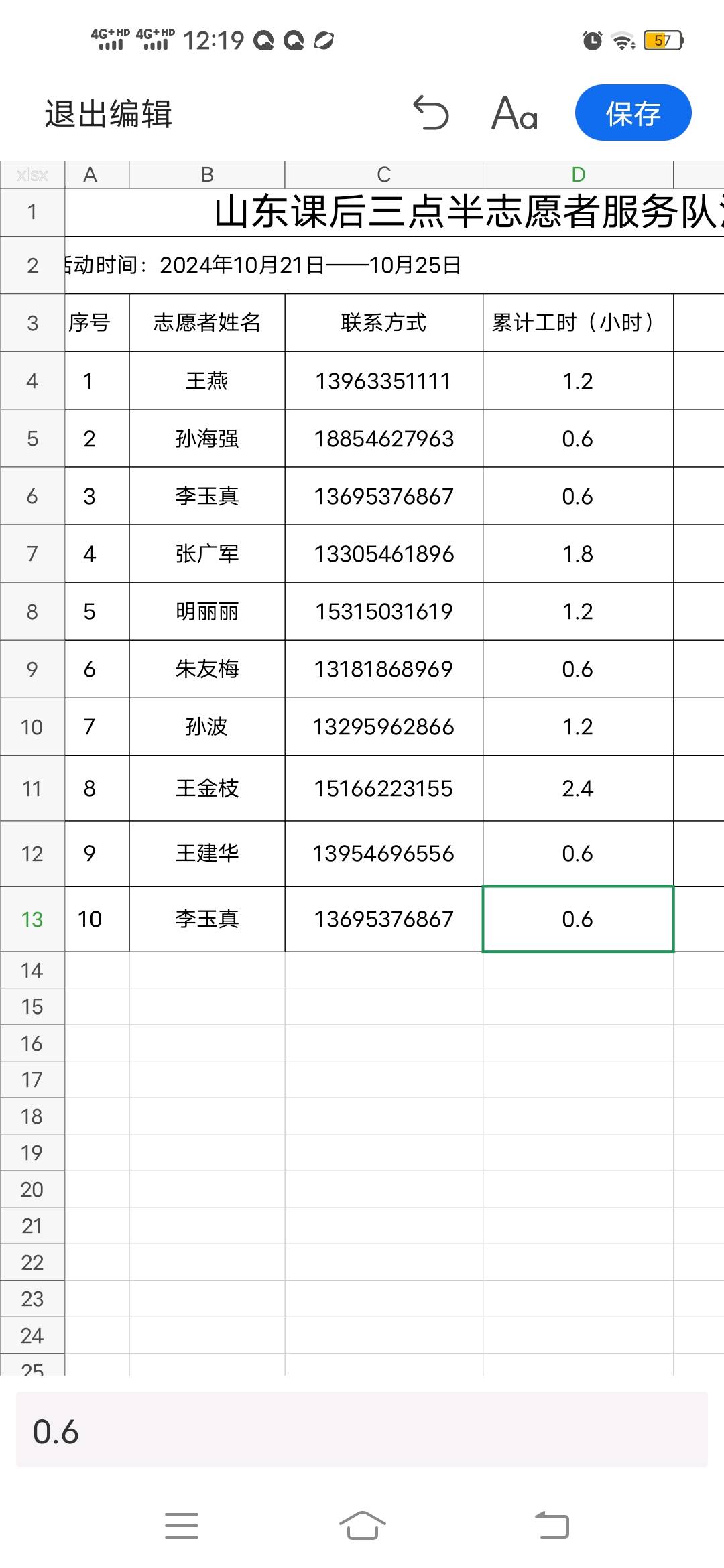Select the cell containing 王燕
This screenshot has height=1568, width=724.
[207, 381]
